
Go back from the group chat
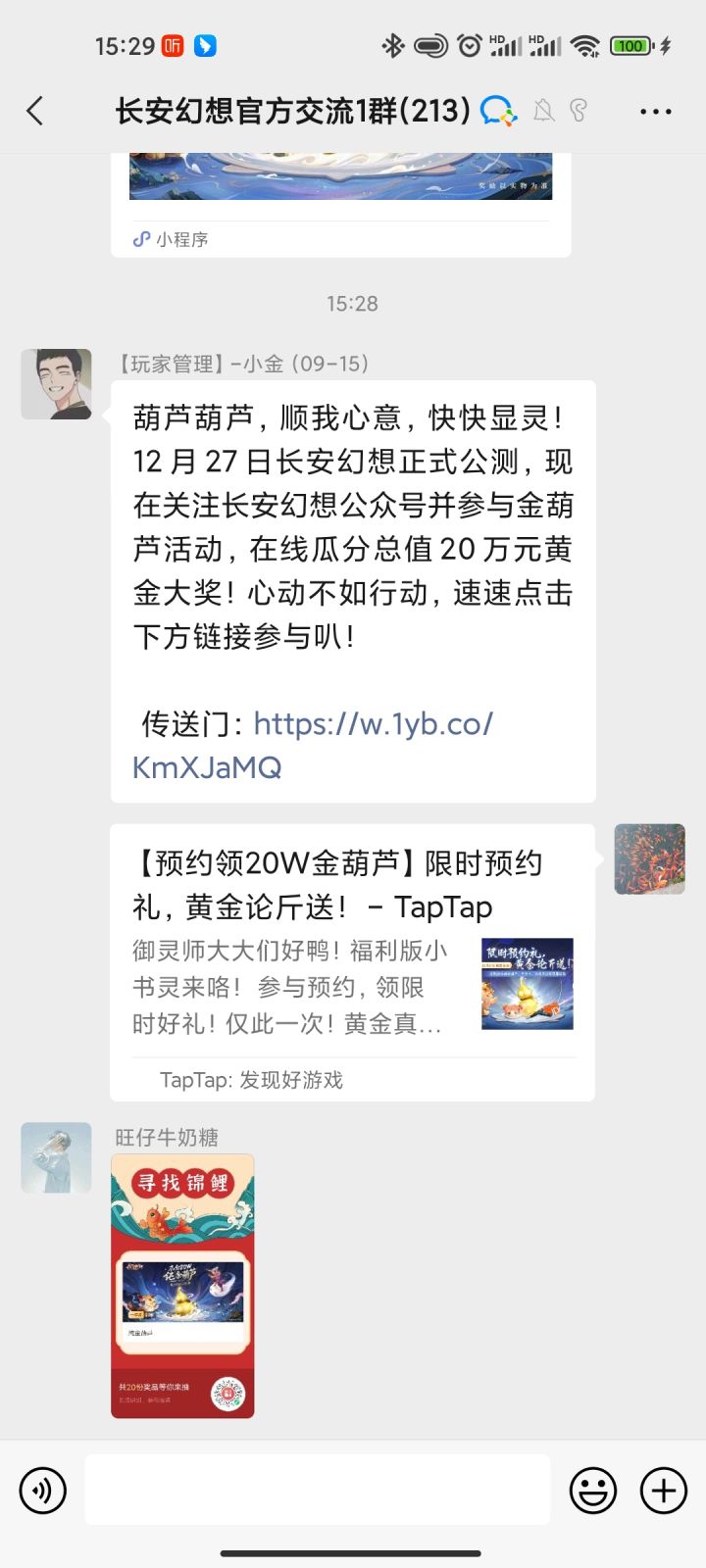click(x=35, y=111)
